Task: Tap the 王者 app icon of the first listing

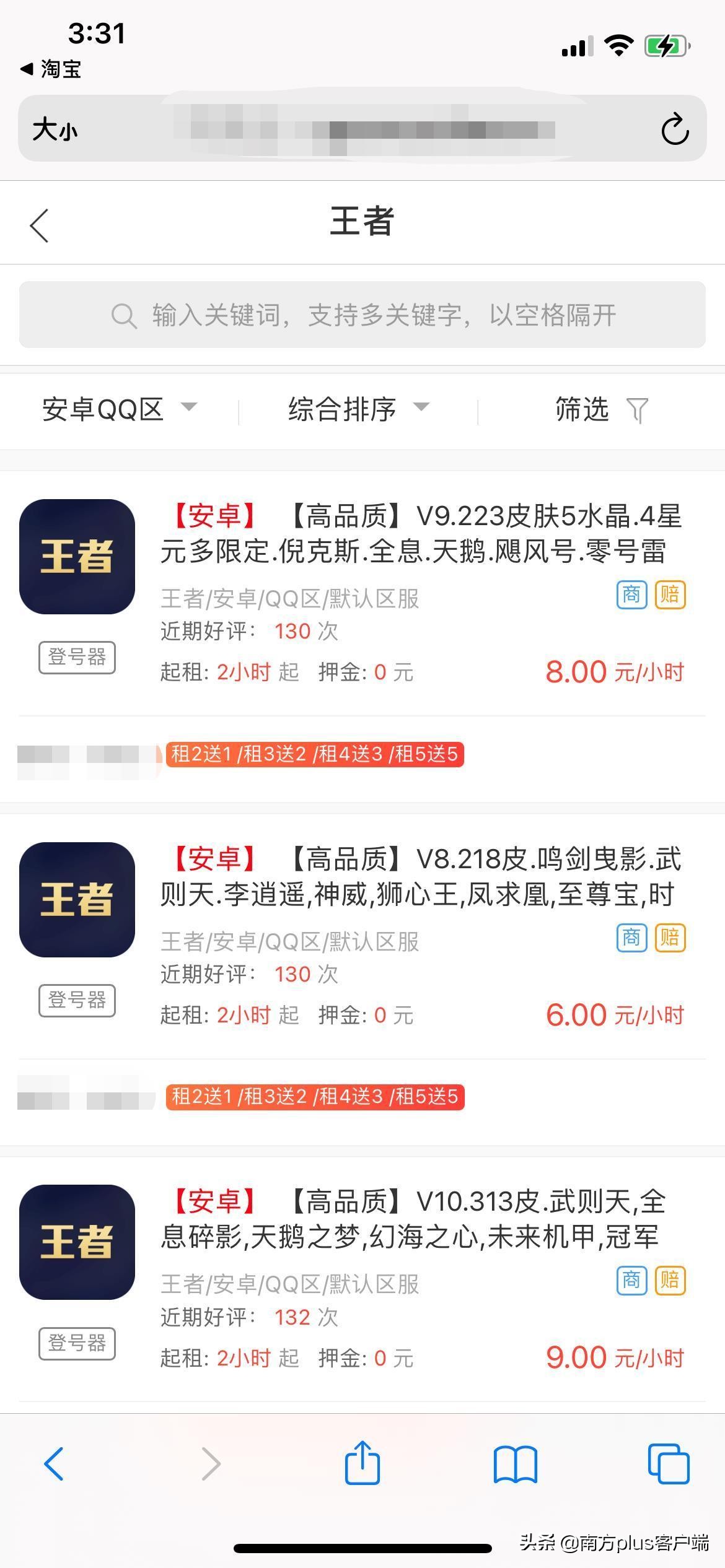Action: coord(76,557)
